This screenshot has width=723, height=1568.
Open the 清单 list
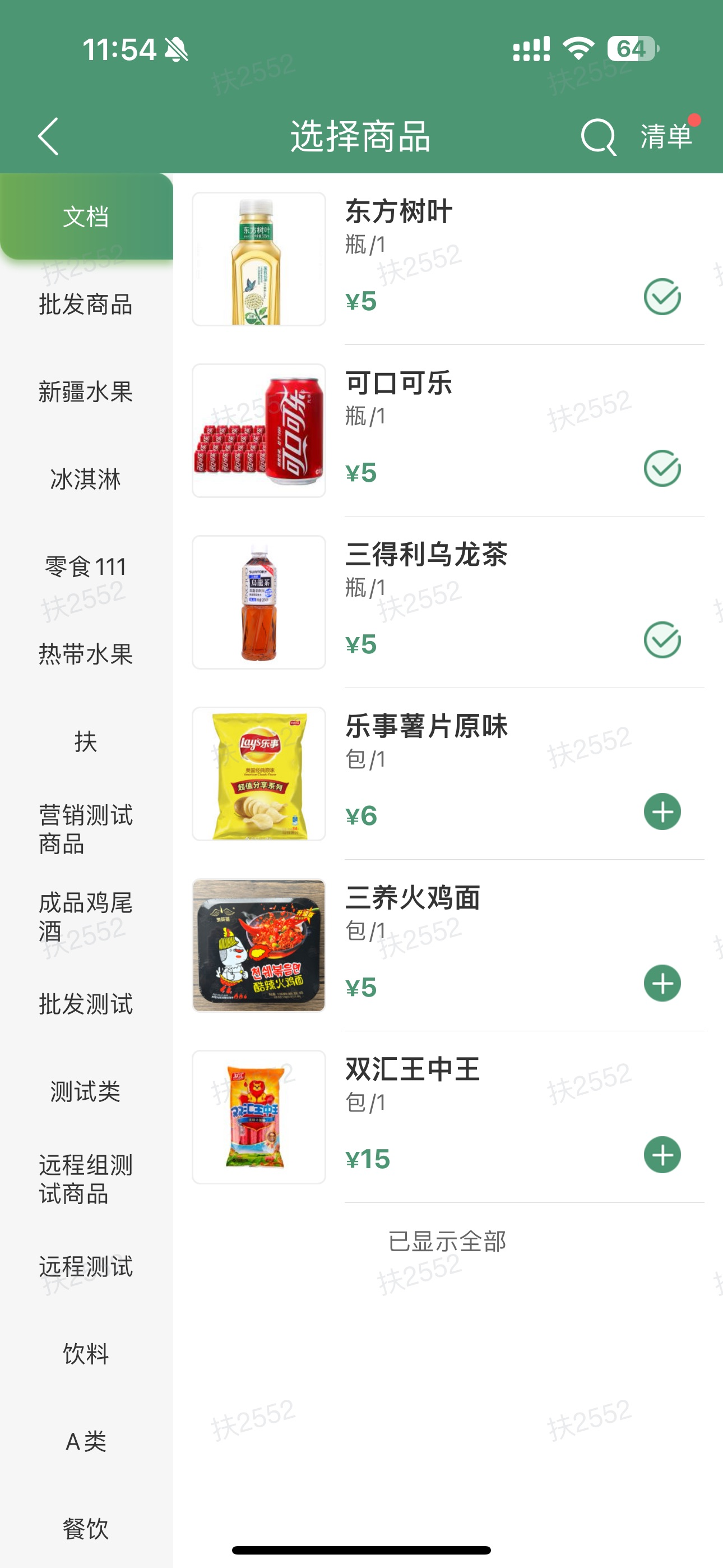point(666,136)
